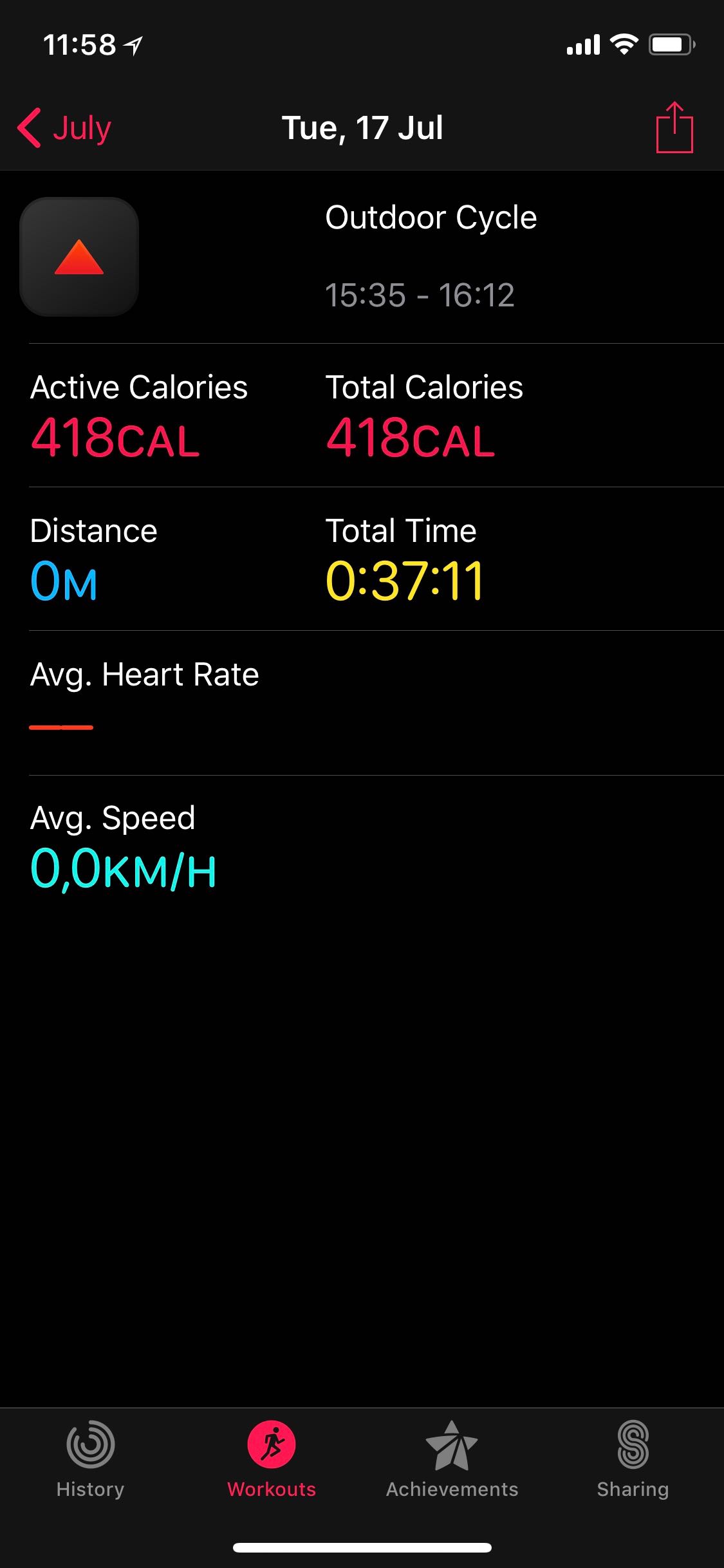
Task: Go back to July workouts
Action: [x=64, y=127]
